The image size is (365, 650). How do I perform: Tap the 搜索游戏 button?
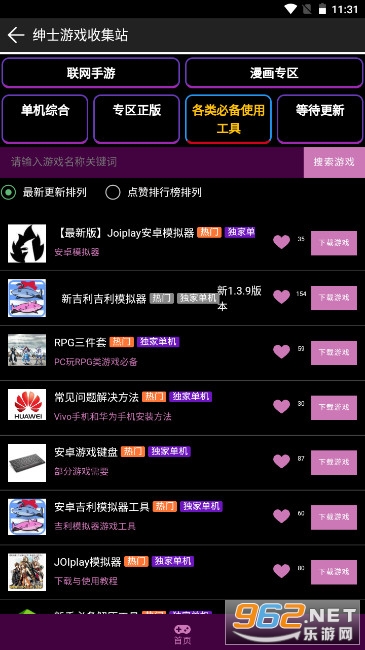point(334,162)
